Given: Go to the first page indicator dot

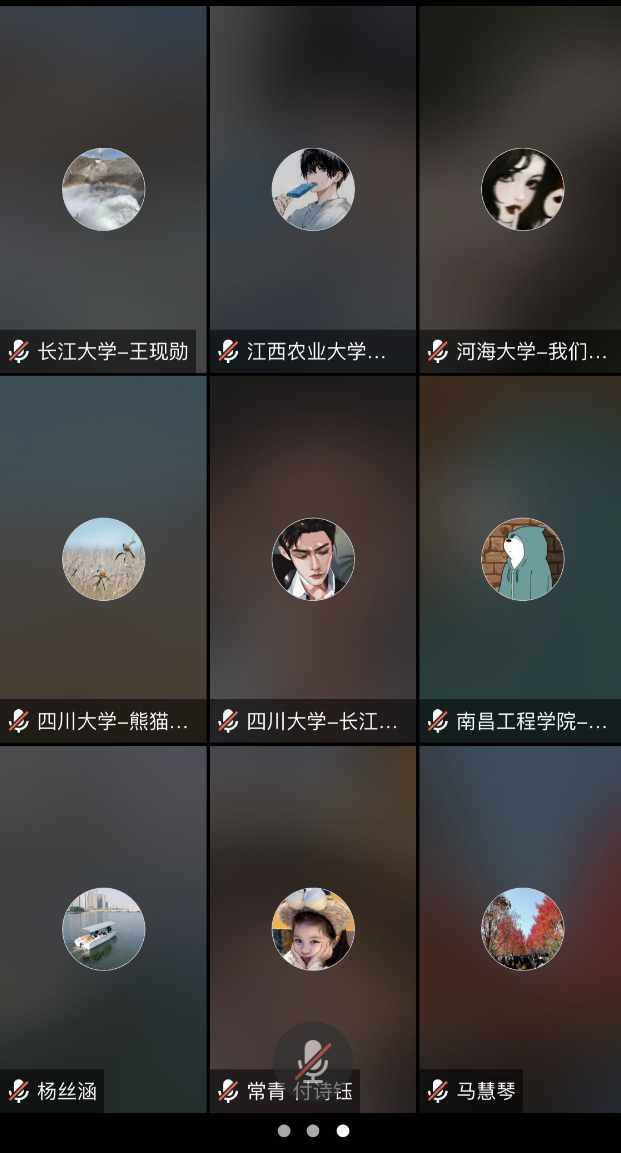Looking at the screenshot, I should pyautogui.click(x=284, y=1131).
